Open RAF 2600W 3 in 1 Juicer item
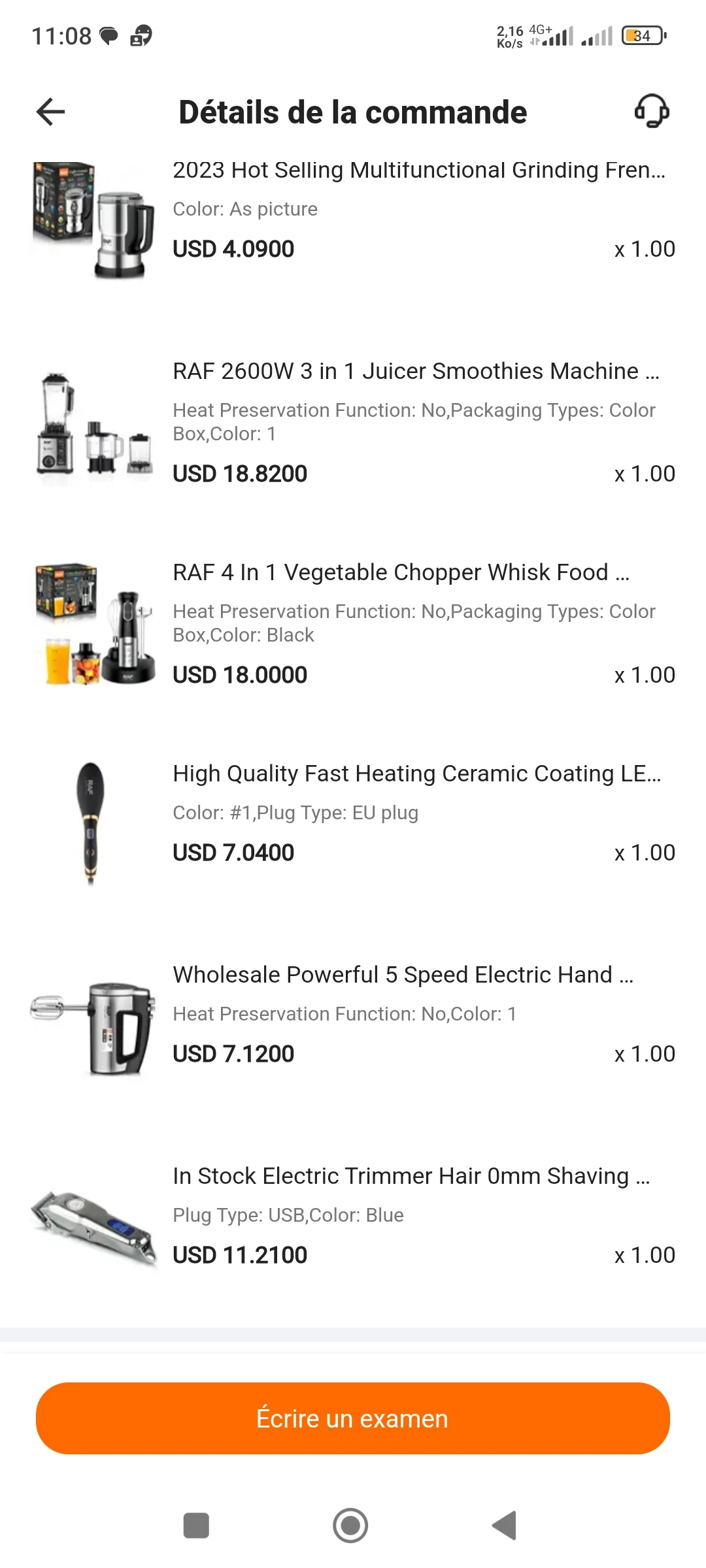 click(416, 371)
